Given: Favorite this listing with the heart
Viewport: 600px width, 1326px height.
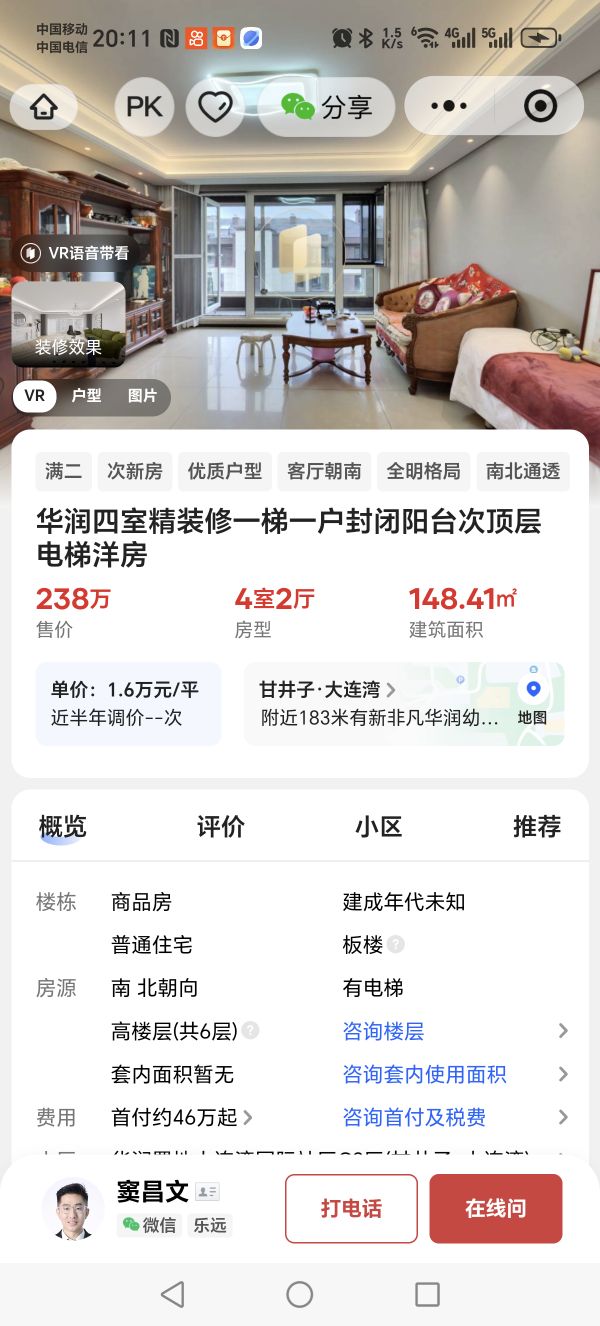Looking at the screenshot, I should (x=215, y=107).
